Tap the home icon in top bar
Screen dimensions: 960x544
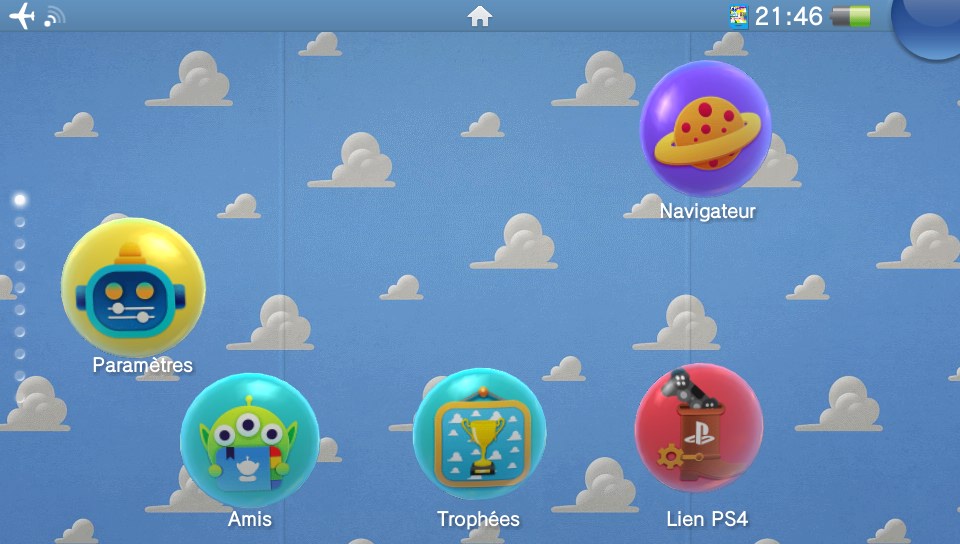pos(480,16)
